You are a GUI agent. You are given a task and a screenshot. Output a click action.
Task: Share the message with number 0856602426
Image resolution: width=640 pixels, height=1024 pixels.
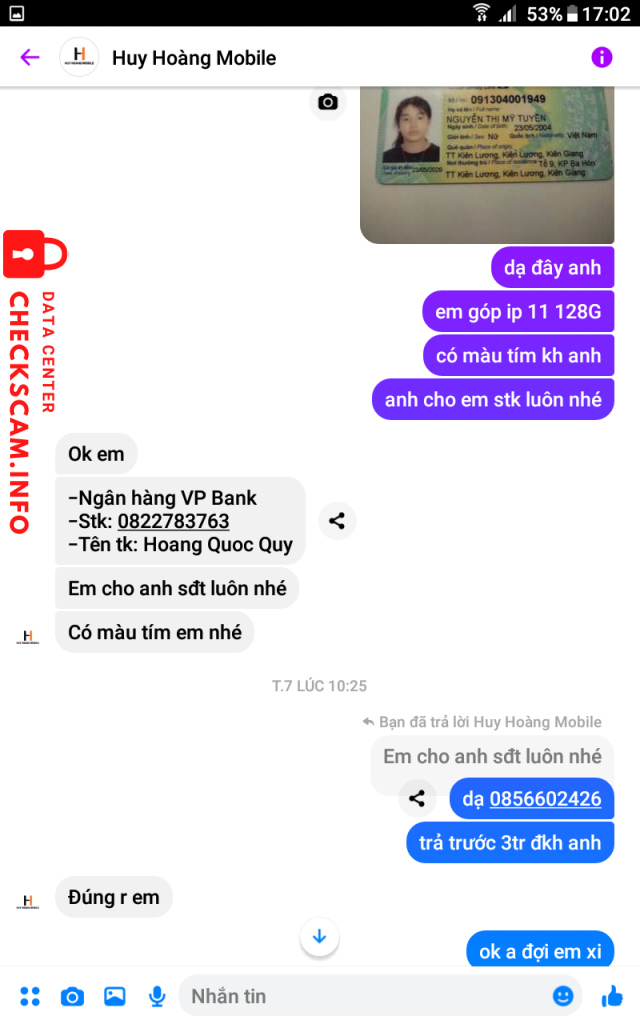pyautogui.click(x=418, y=798)
